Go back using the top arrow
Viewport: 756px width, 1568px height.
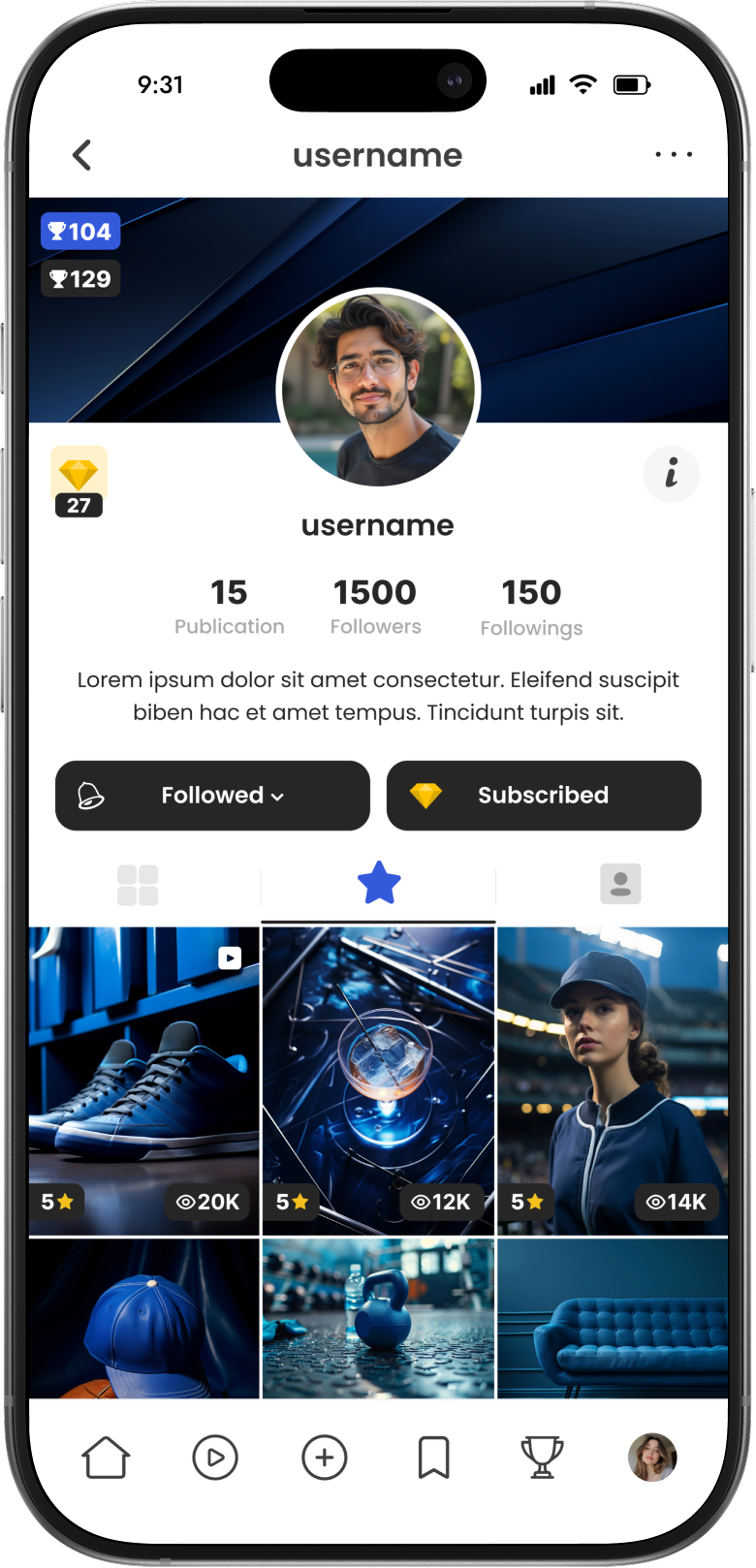(x=82, y=155)
